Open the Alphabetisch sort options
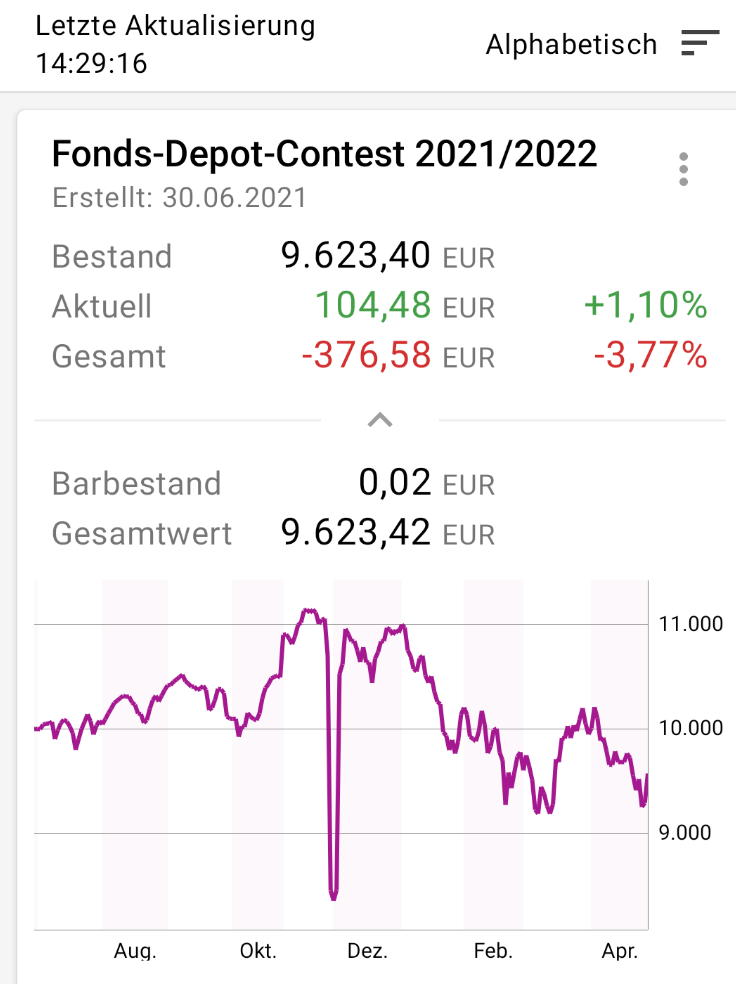736x984 pixels. point(601,44)
